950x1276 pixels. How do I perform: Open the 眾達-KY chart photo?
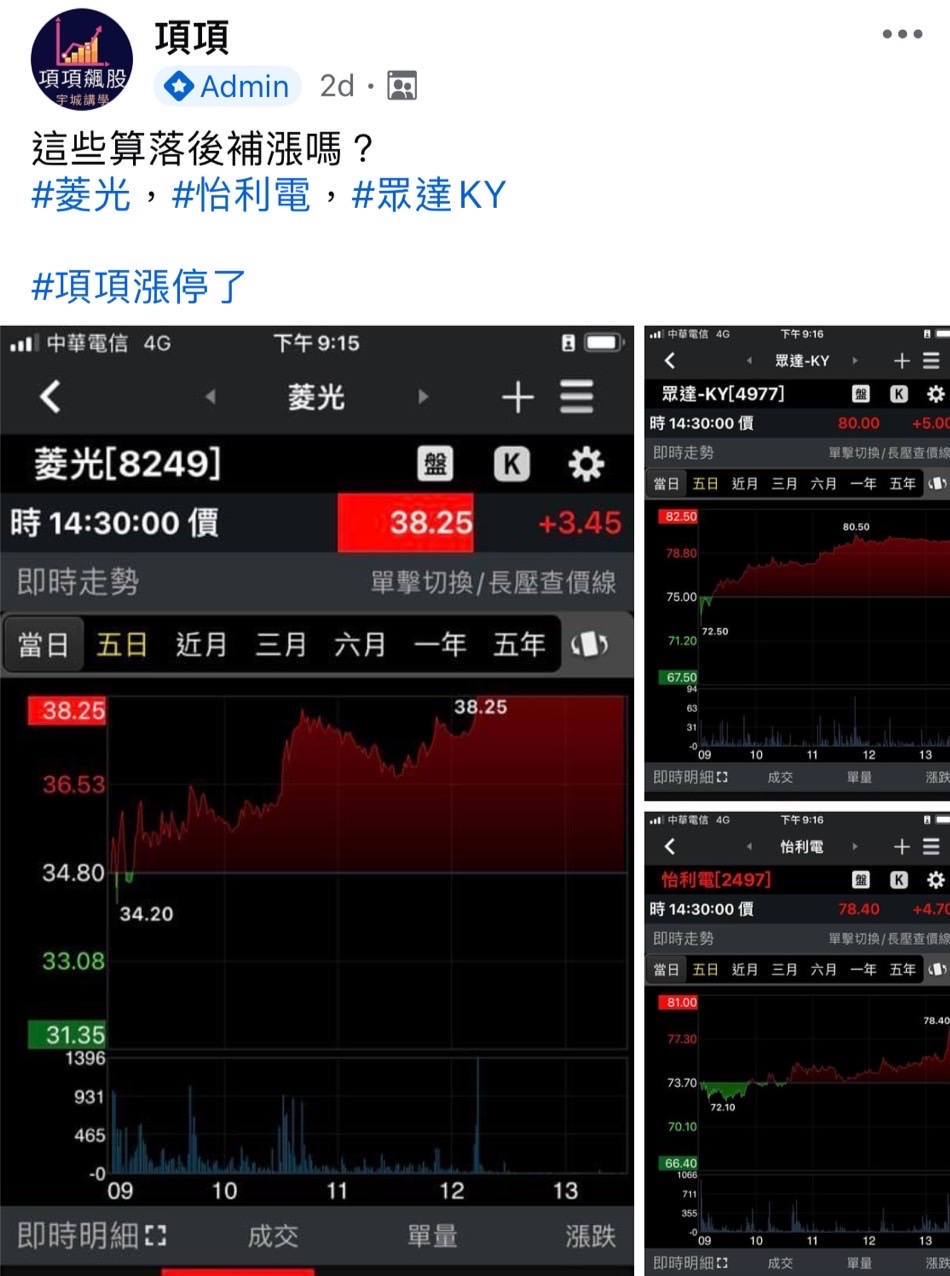tap(797, 560)
